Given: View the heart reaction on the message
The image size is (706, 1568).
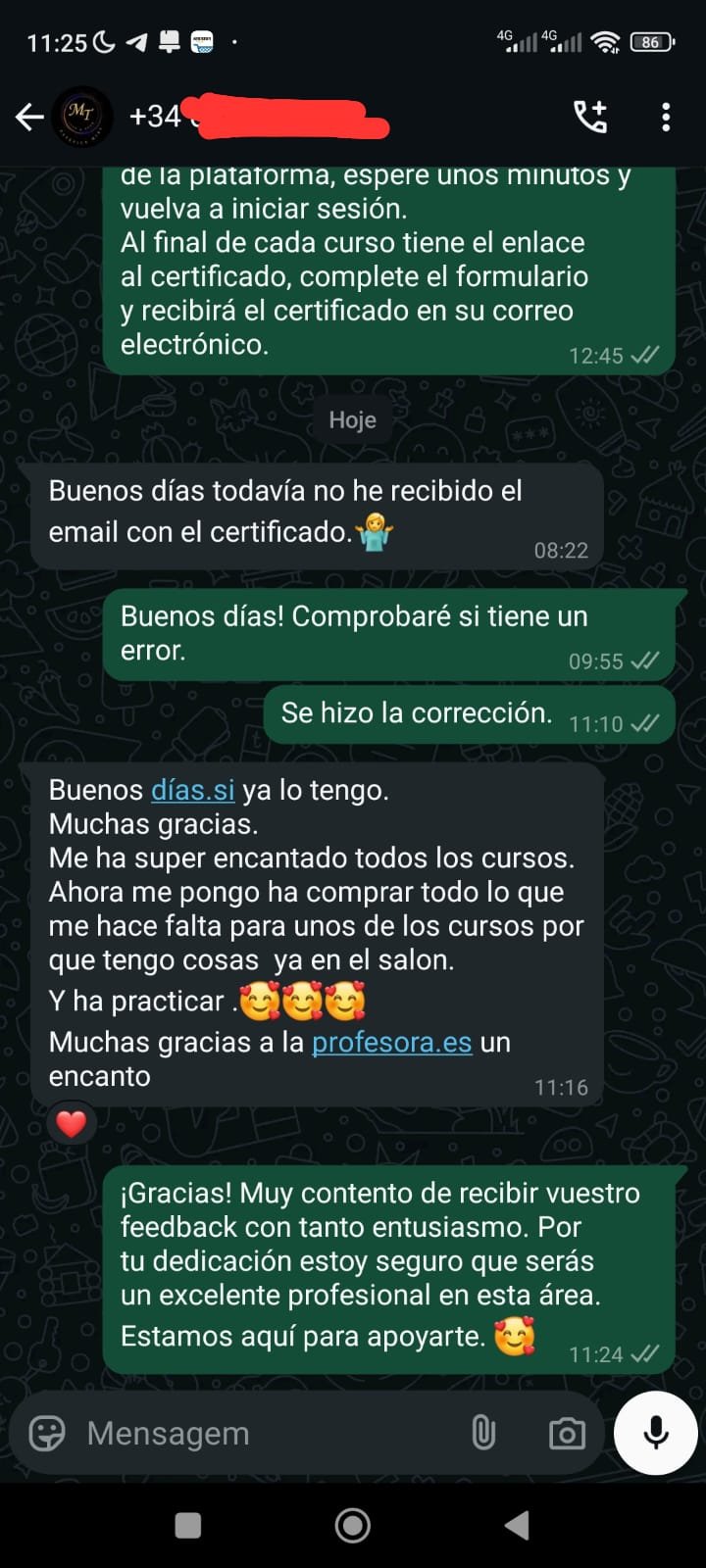Looking at the screenshot, I should pyautogui.click(x=71, y=1124).
